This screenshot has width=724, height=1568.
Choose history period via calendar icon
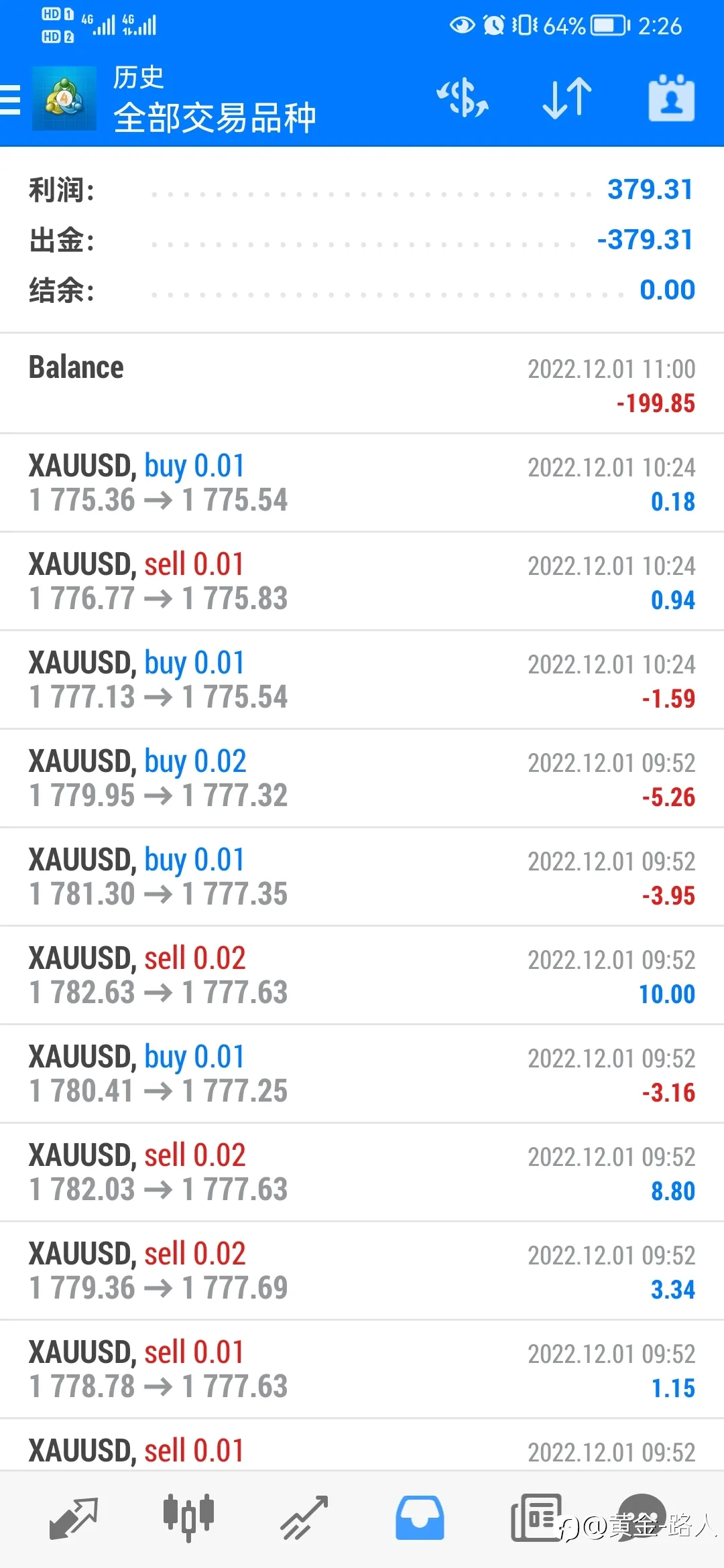(671, 98)
